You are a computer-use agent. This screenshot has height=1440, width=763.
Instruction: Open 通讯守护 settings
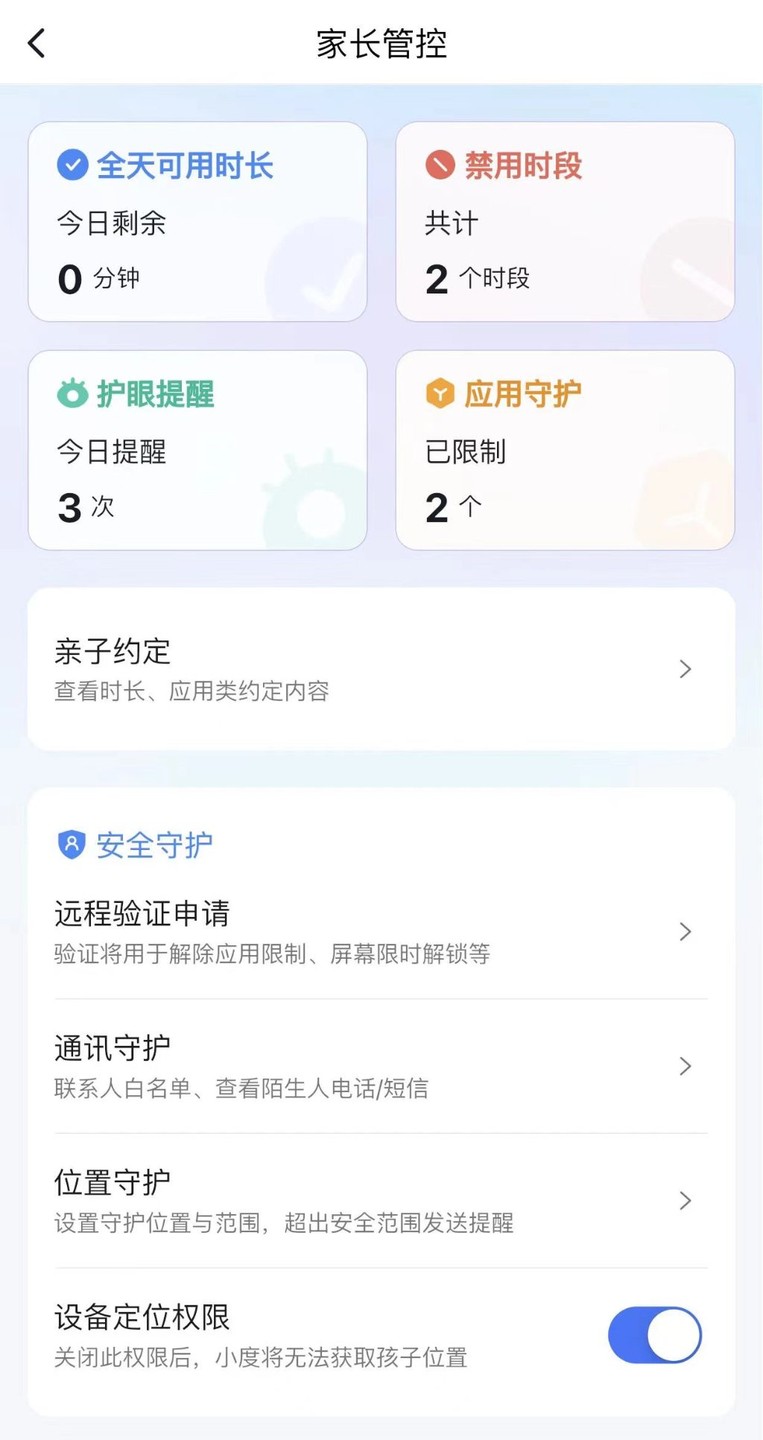pyautogui.click(x=381, y=1066)
